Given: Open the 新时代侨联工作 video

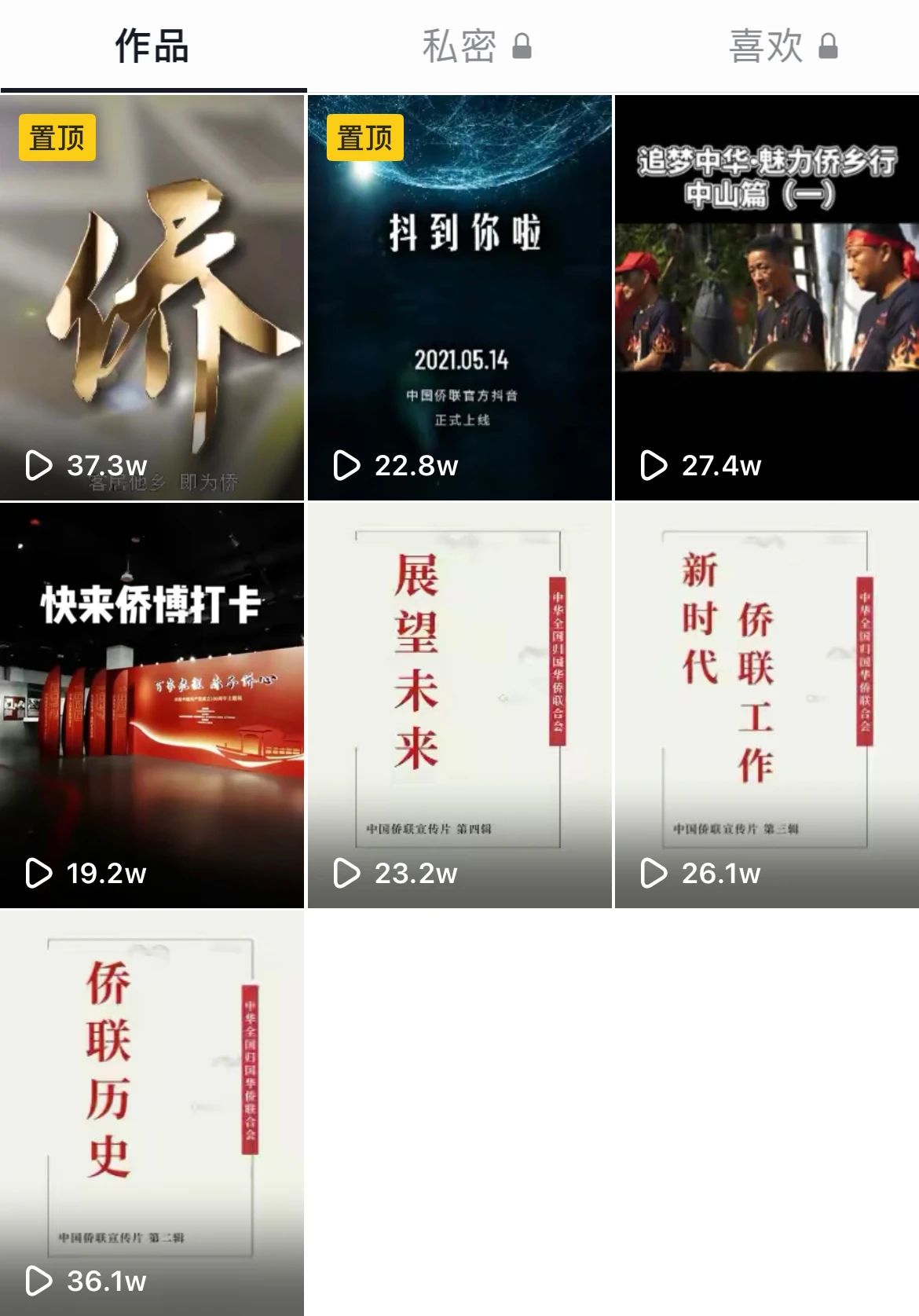Looking at the screenshot, I should [x=767, y=705].
